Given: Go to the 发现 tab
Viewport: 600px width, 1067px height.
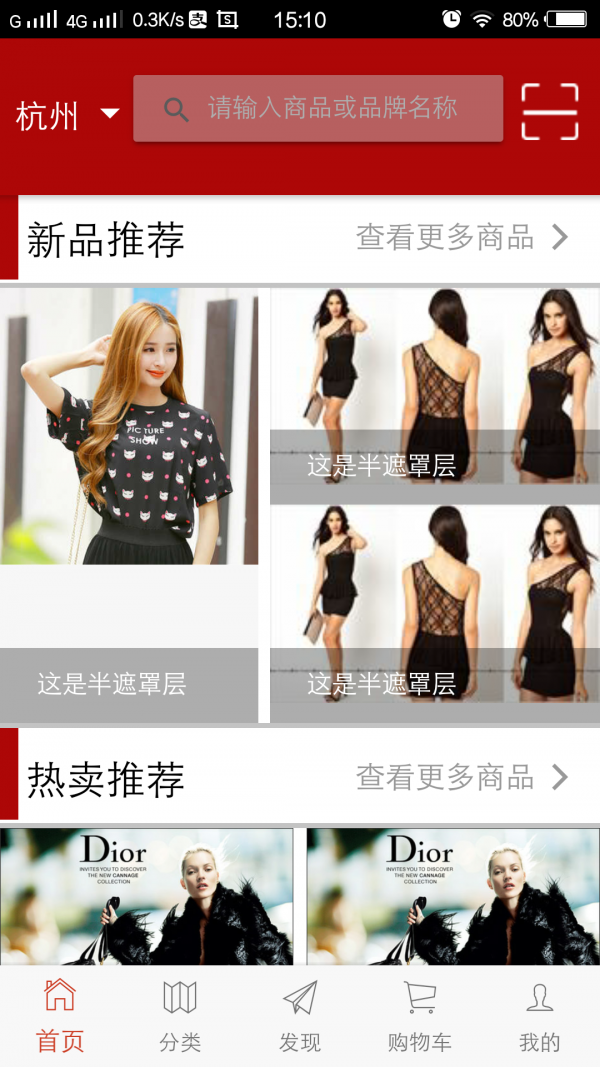Looking at the screenshot, I should 300,1017.
